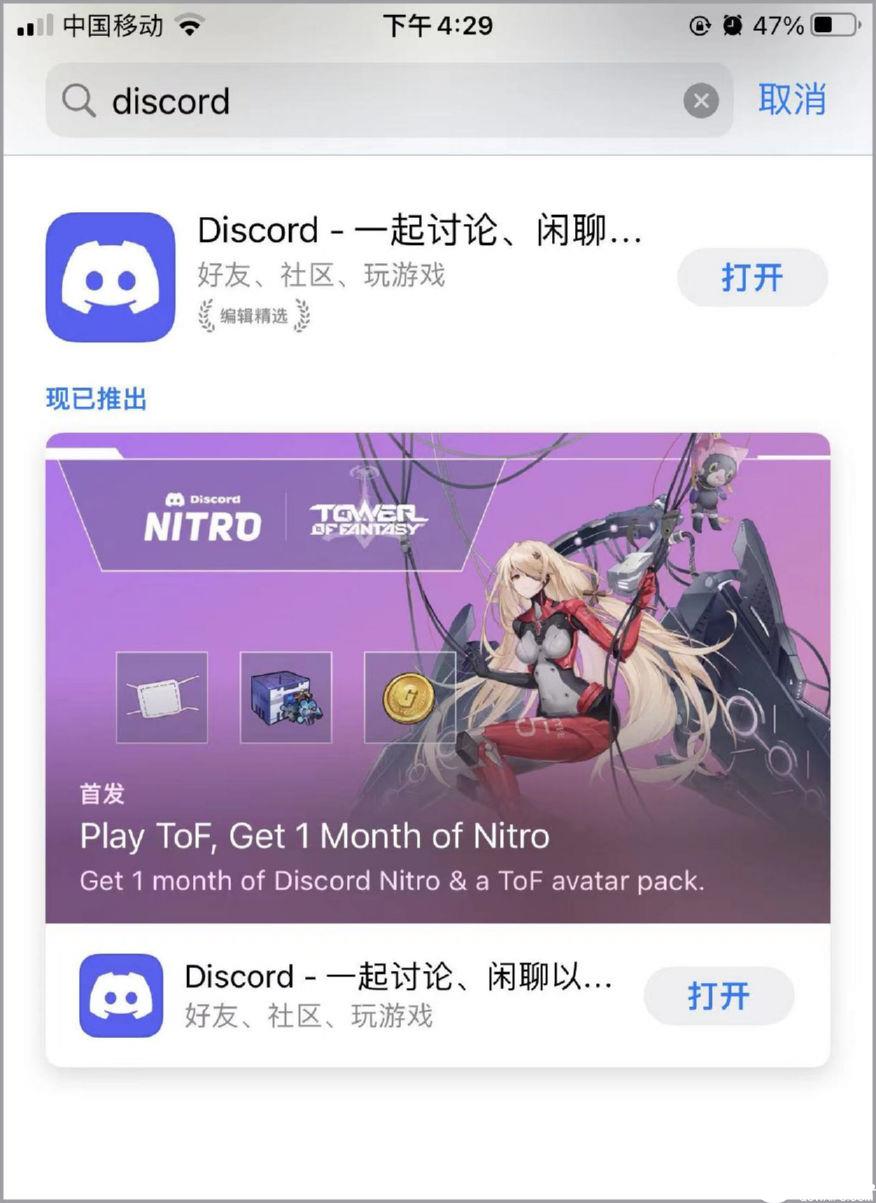This screenshot has height=1203, width=876.
Task: Tap 打开 on the top Discord result
Action: [752, 277]
